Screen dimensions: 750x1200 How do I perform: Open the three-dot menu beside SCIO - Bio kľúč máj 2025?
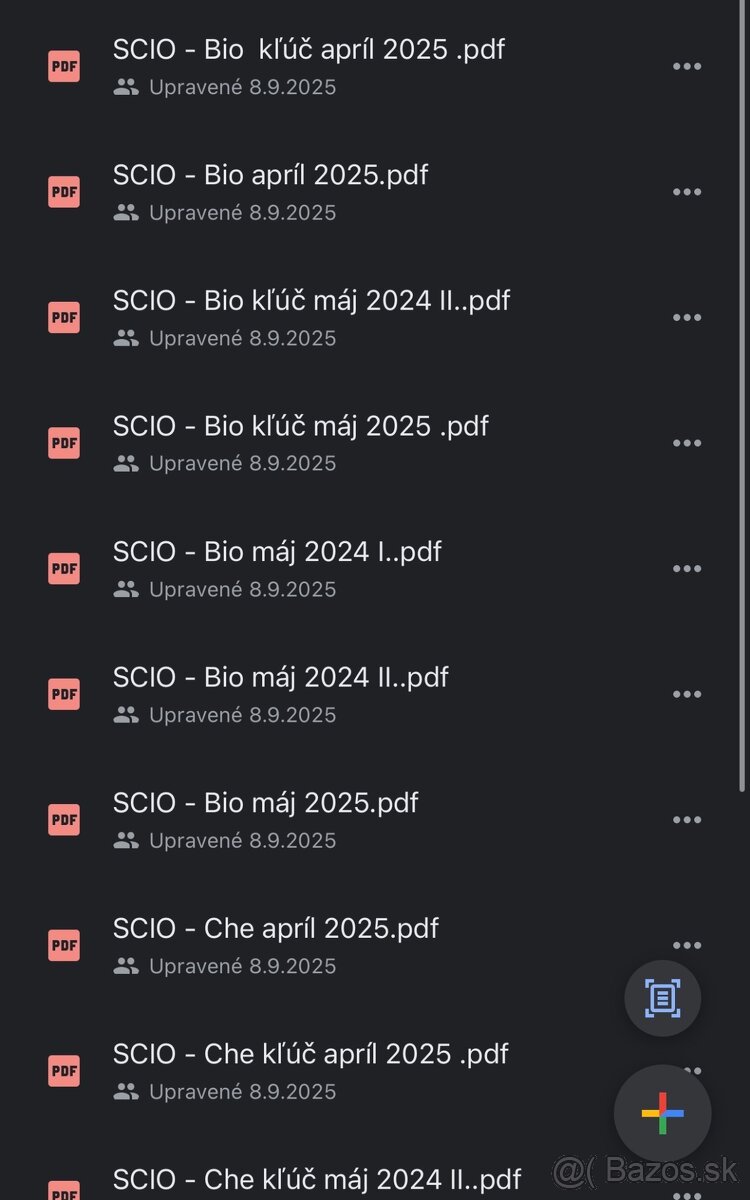click(688, 443)
